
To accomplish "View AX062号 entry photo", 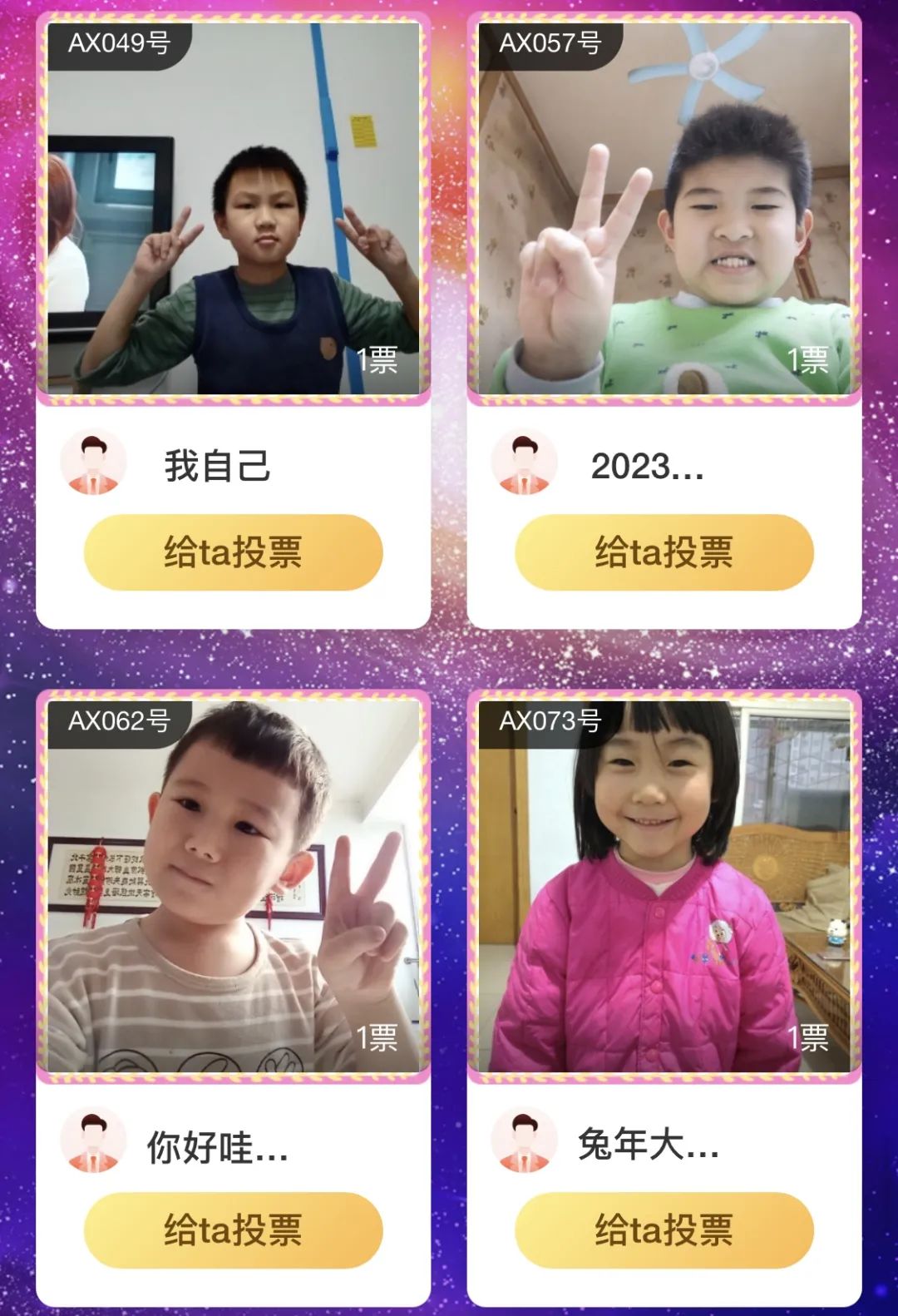I will [x=233, y=886].
